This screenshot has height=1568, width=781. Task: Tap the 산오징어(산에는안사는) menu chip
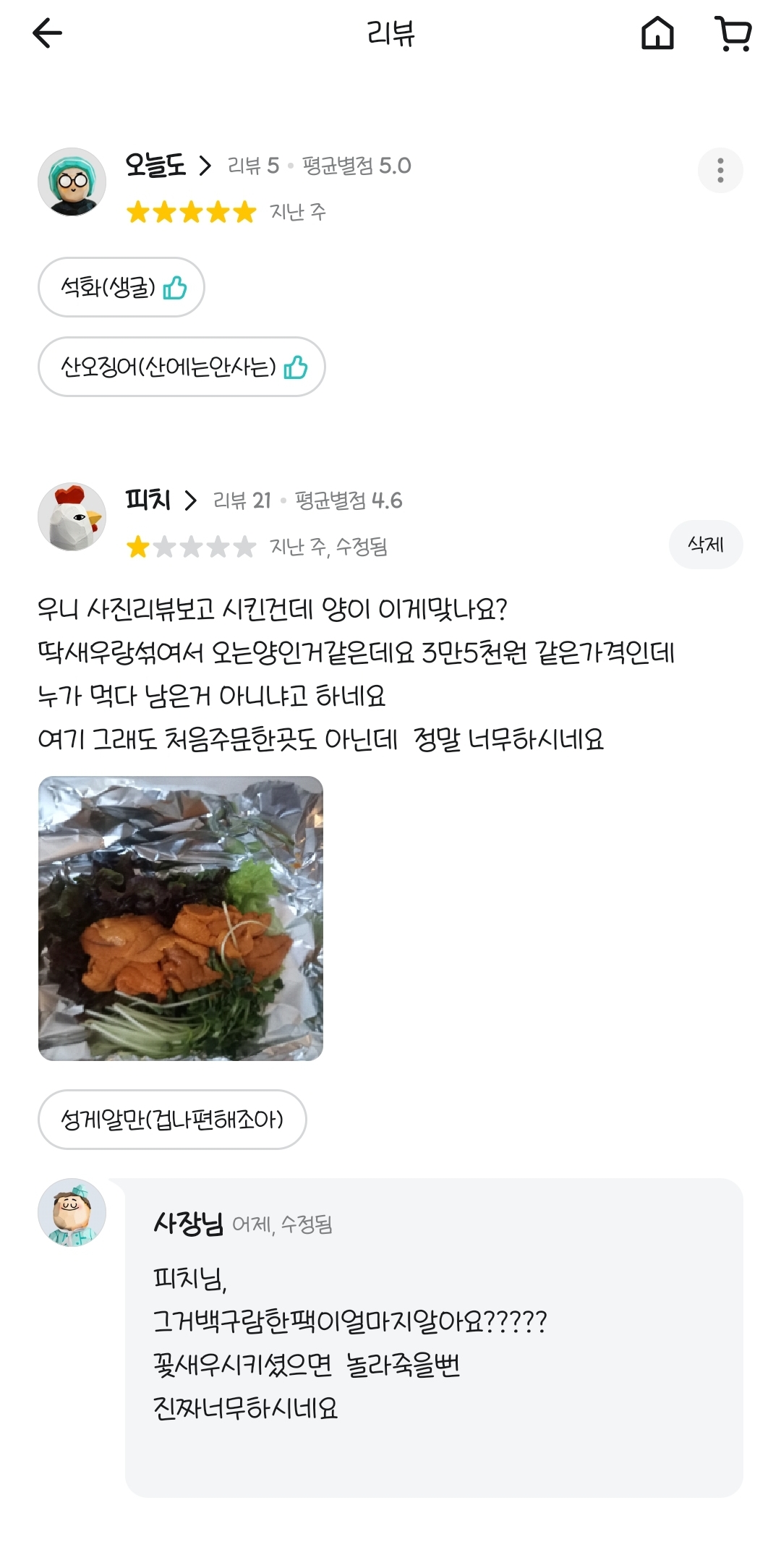click(x=182, y=367)
